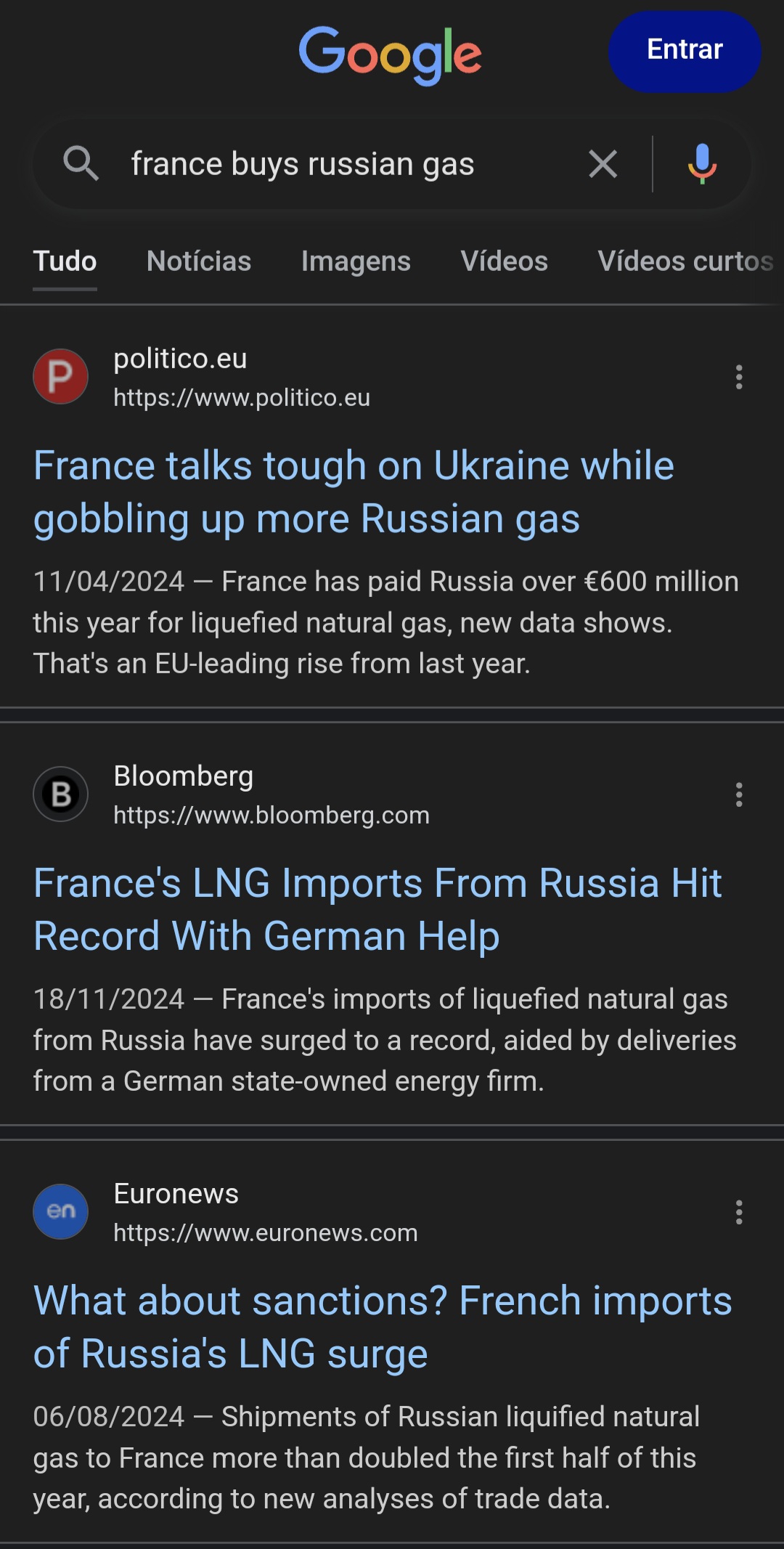Edit the search box text
The image size is (784, 1549).
click(348, 164)
